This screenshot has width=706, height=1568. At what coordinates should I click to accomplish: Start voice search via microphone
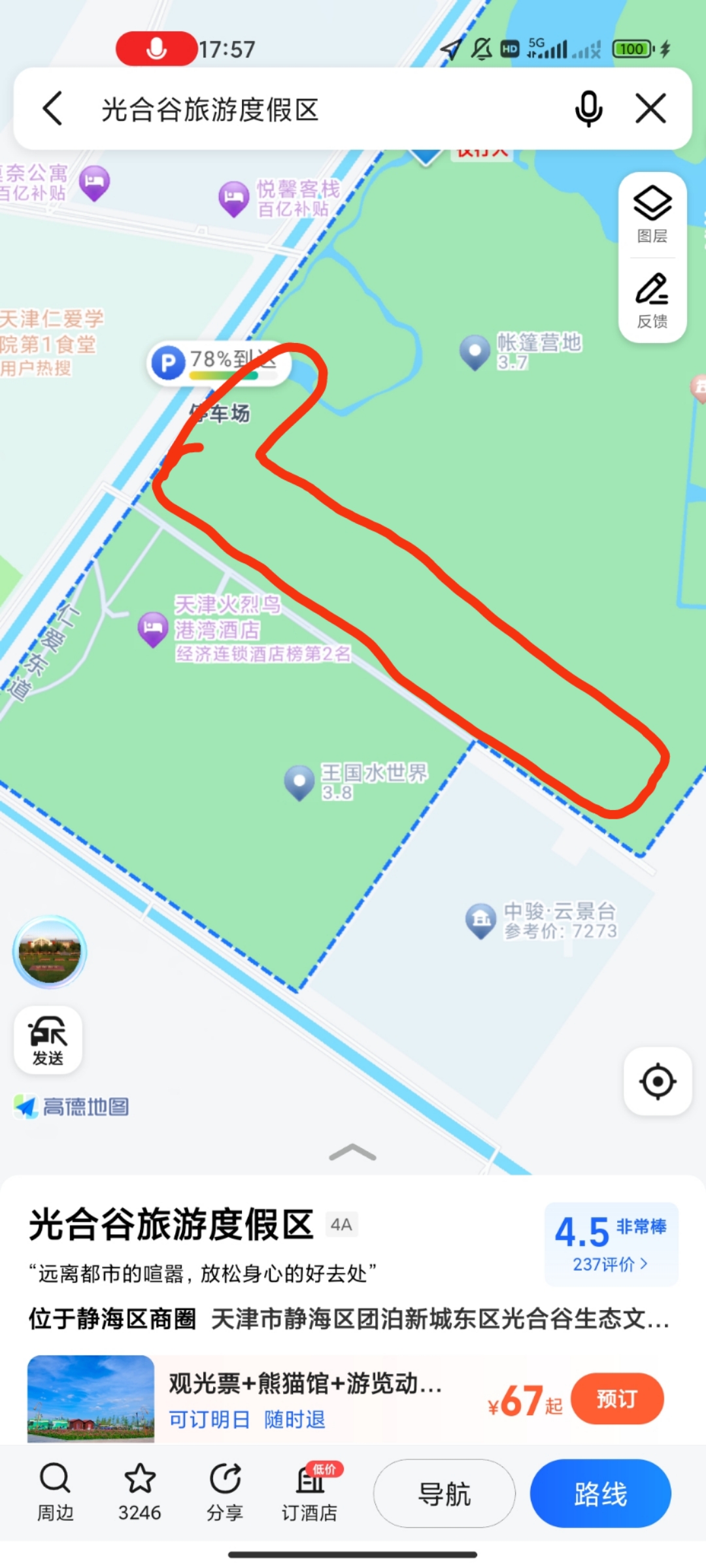click(588, 108)
